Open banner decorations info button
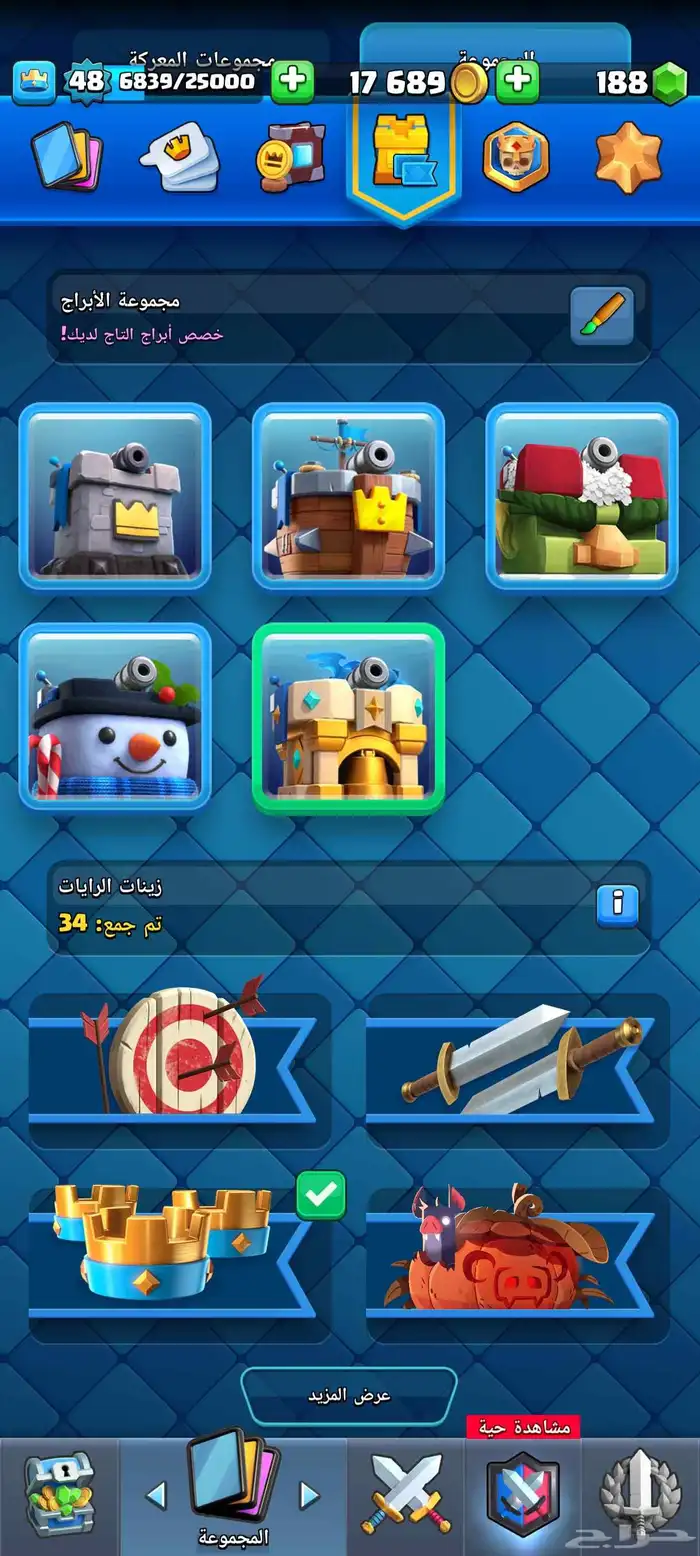This screenshot has height=1556, width=700. pyautogui.click(x=617, y=906)
